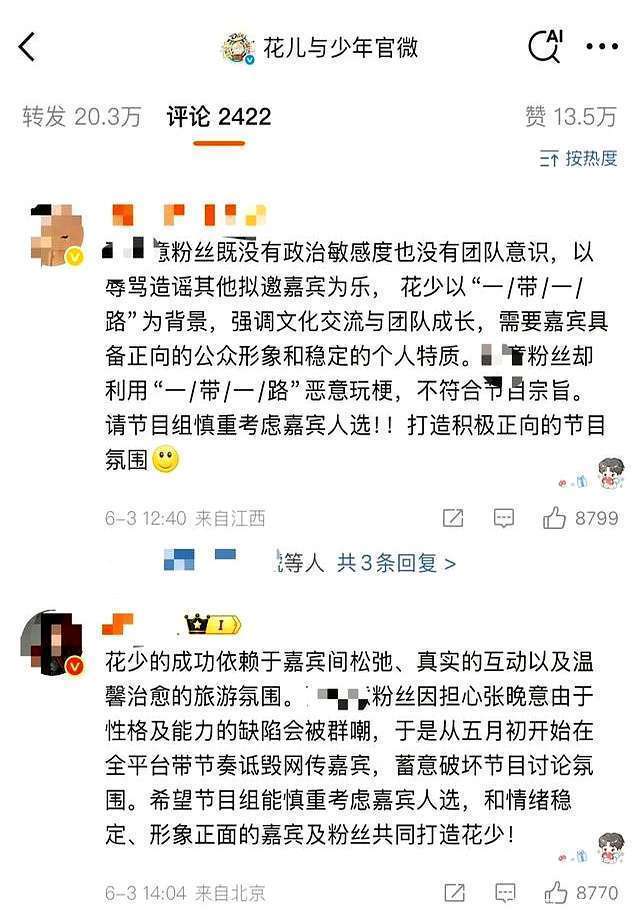Expand 共3条回复 replies

point(396,563)
